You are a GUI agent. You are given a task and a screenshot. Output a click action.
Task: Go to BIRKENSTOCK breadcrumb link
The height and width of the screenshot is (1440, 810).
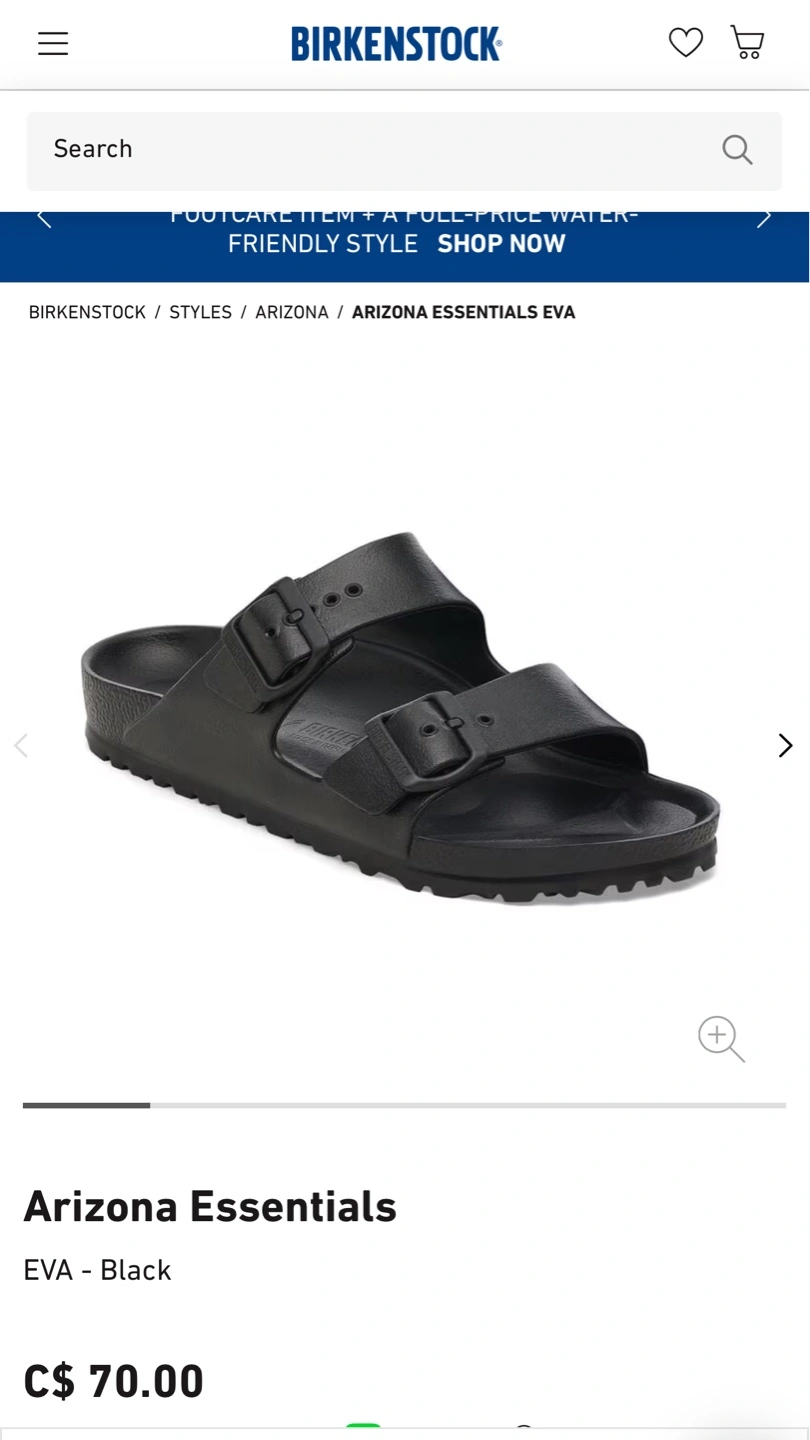pos(87,312)
